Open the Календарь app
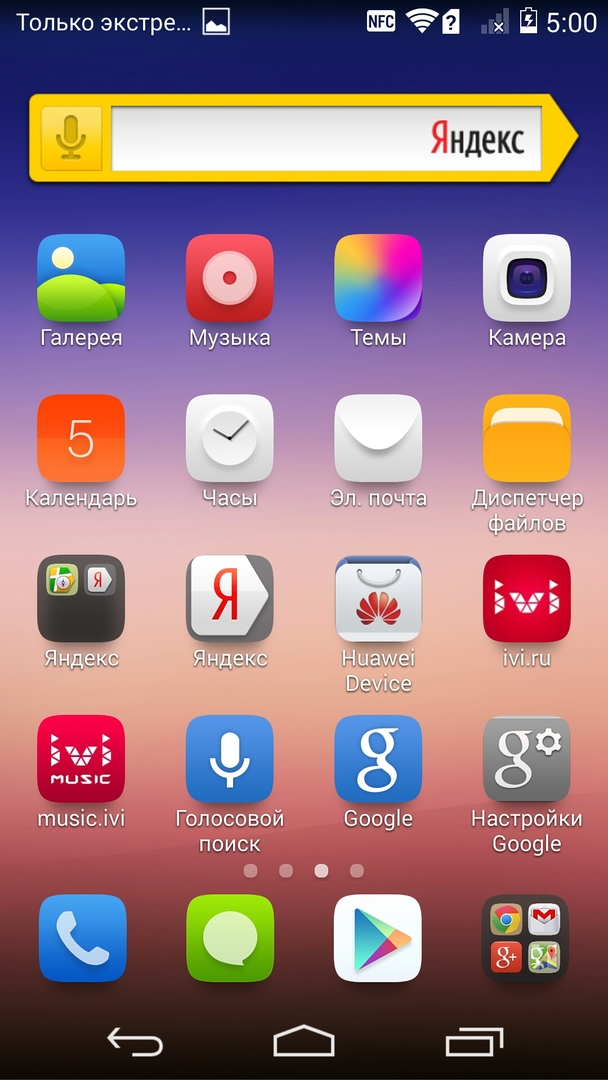 tap(81, 438)
